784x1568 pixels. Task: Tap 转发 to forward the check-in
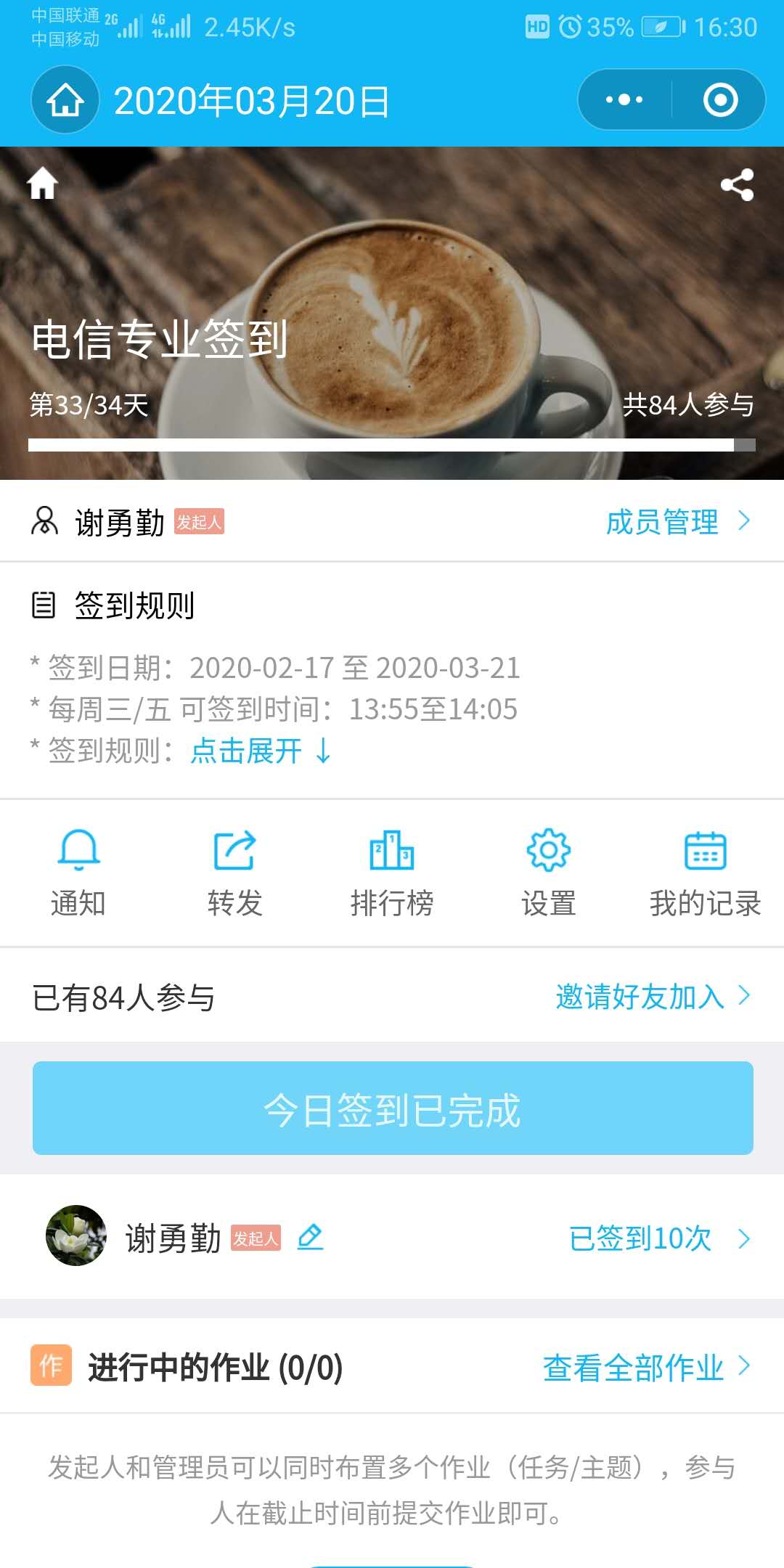pyautogui.click(x=234, y=873)
